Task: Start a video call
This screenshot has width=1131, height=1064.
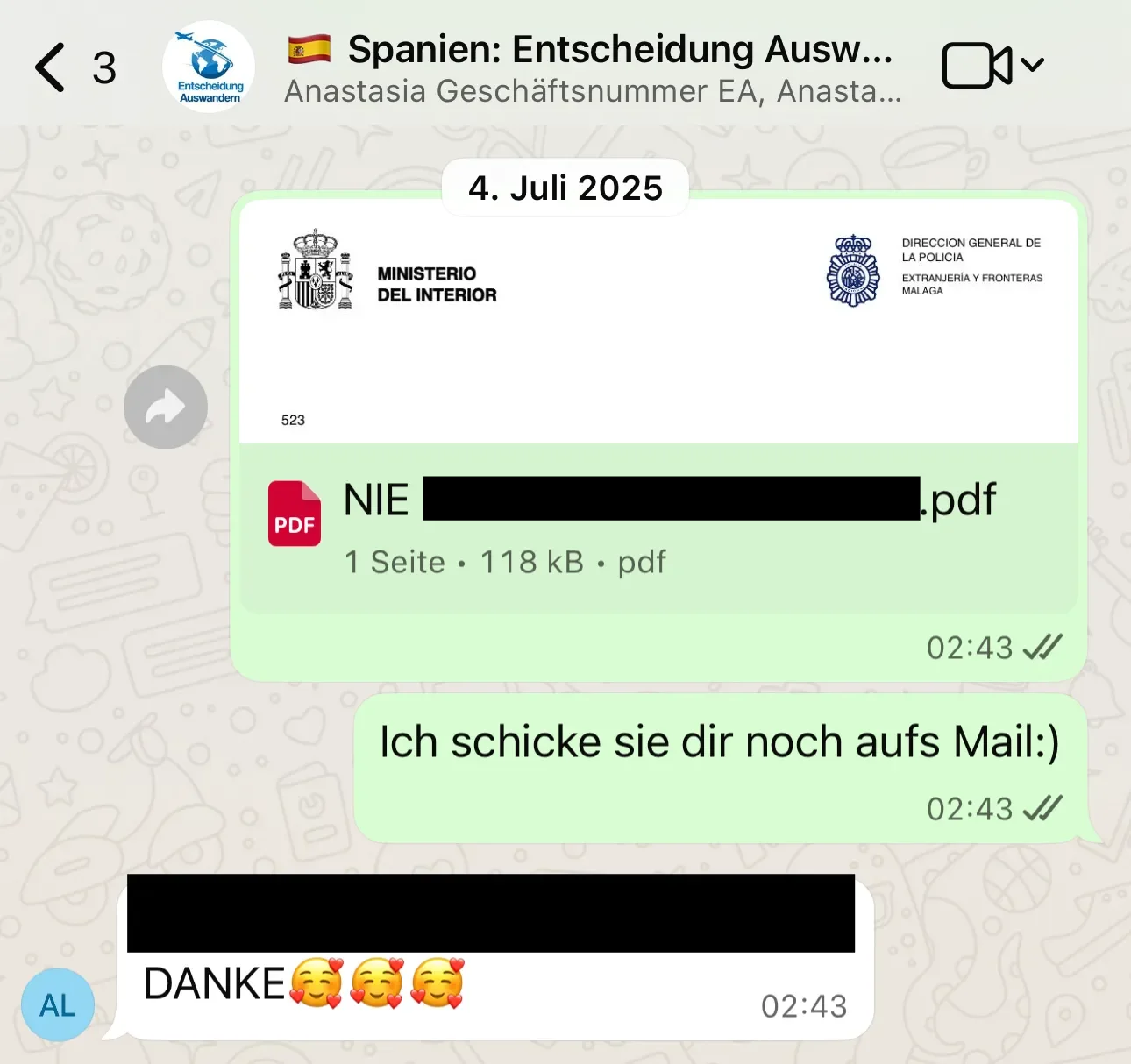Action: 977,67
